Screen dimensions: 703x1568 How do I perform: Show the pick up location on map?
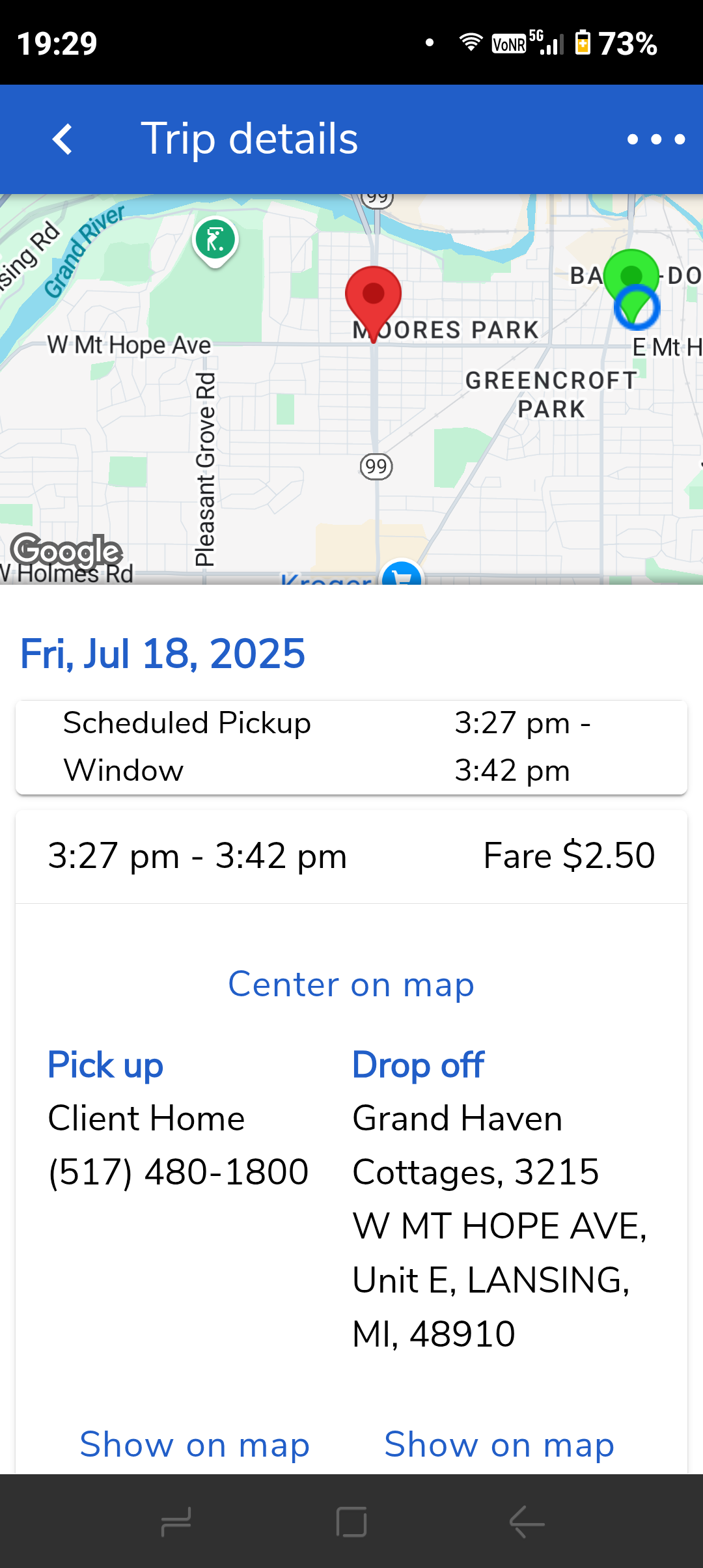click(195, 1444)
